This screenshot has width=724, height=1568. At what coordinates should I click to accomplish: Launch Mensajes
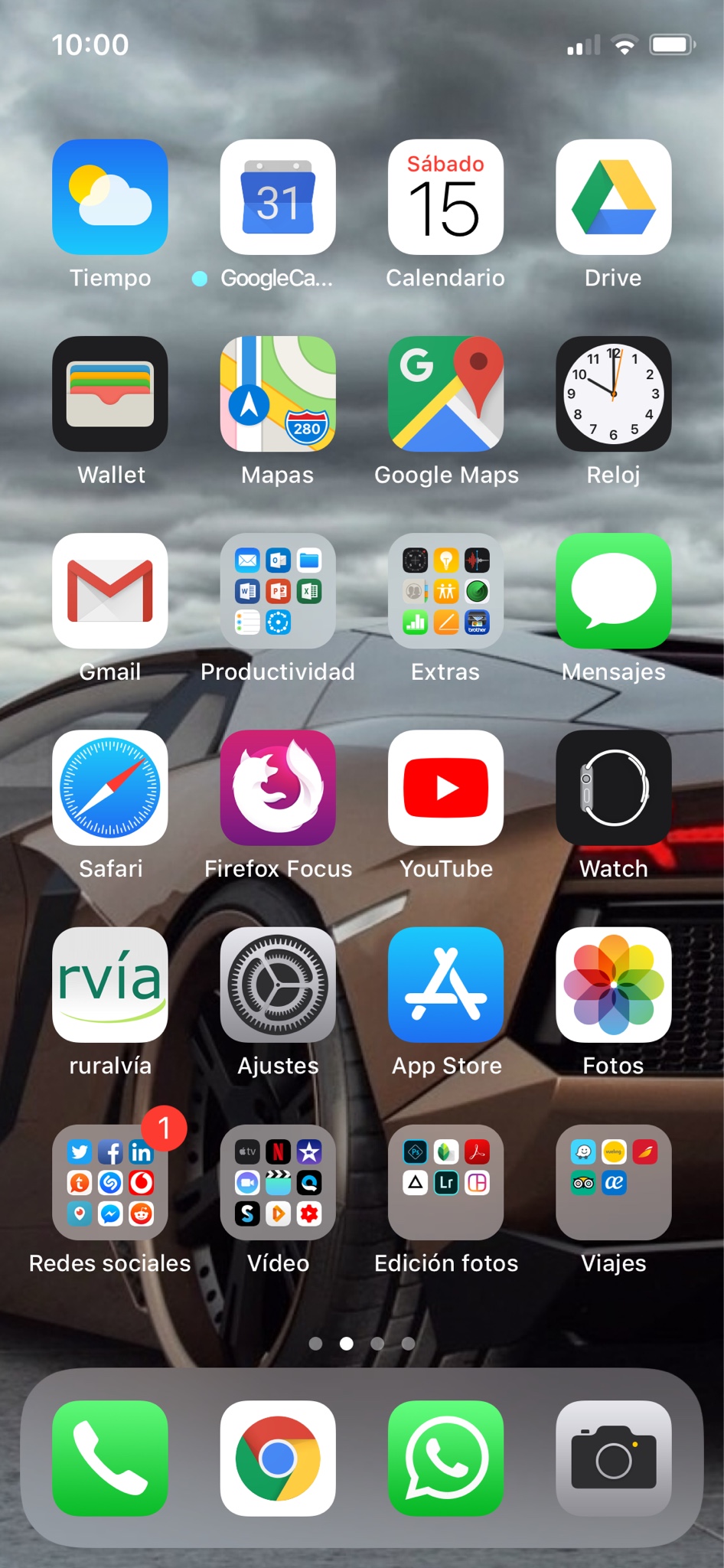[613, 590]
